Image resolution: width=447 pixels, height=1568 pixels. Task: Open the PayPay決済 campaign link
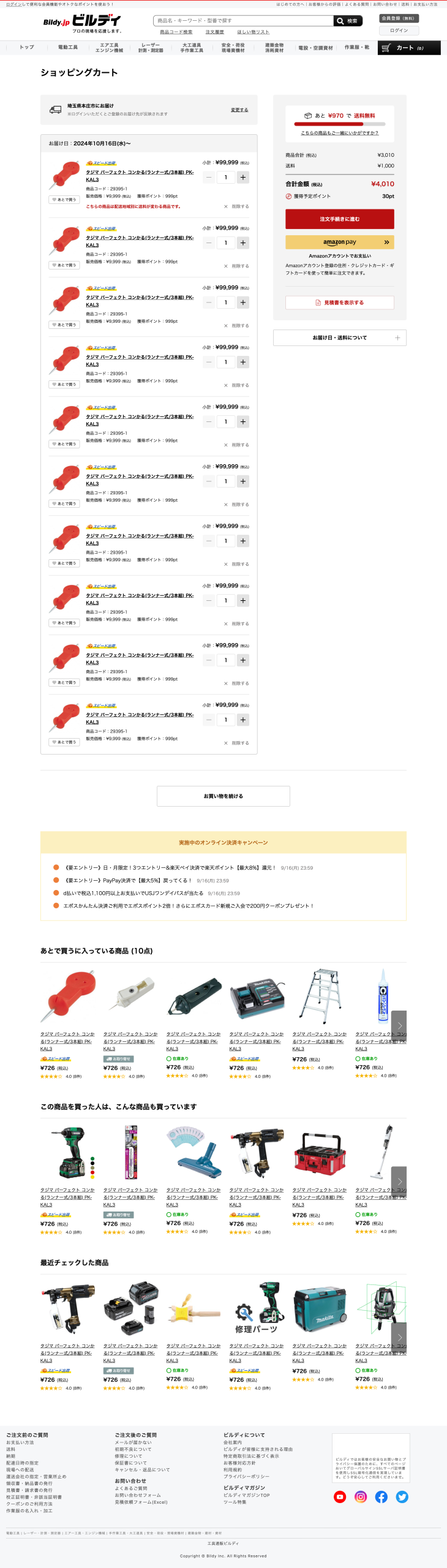129,880
